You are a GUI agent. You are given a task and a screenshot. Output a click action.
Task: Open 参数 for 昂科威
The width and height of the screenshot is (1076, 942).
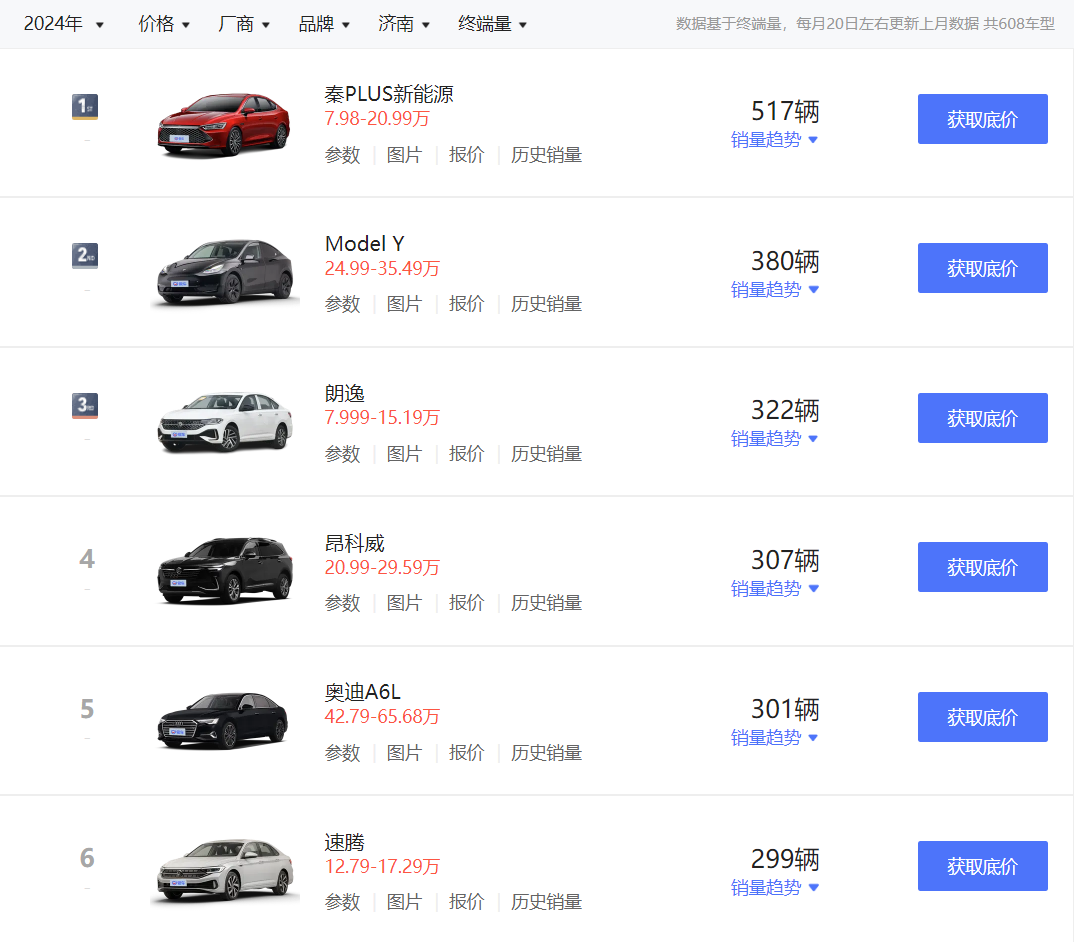[342, 602]
